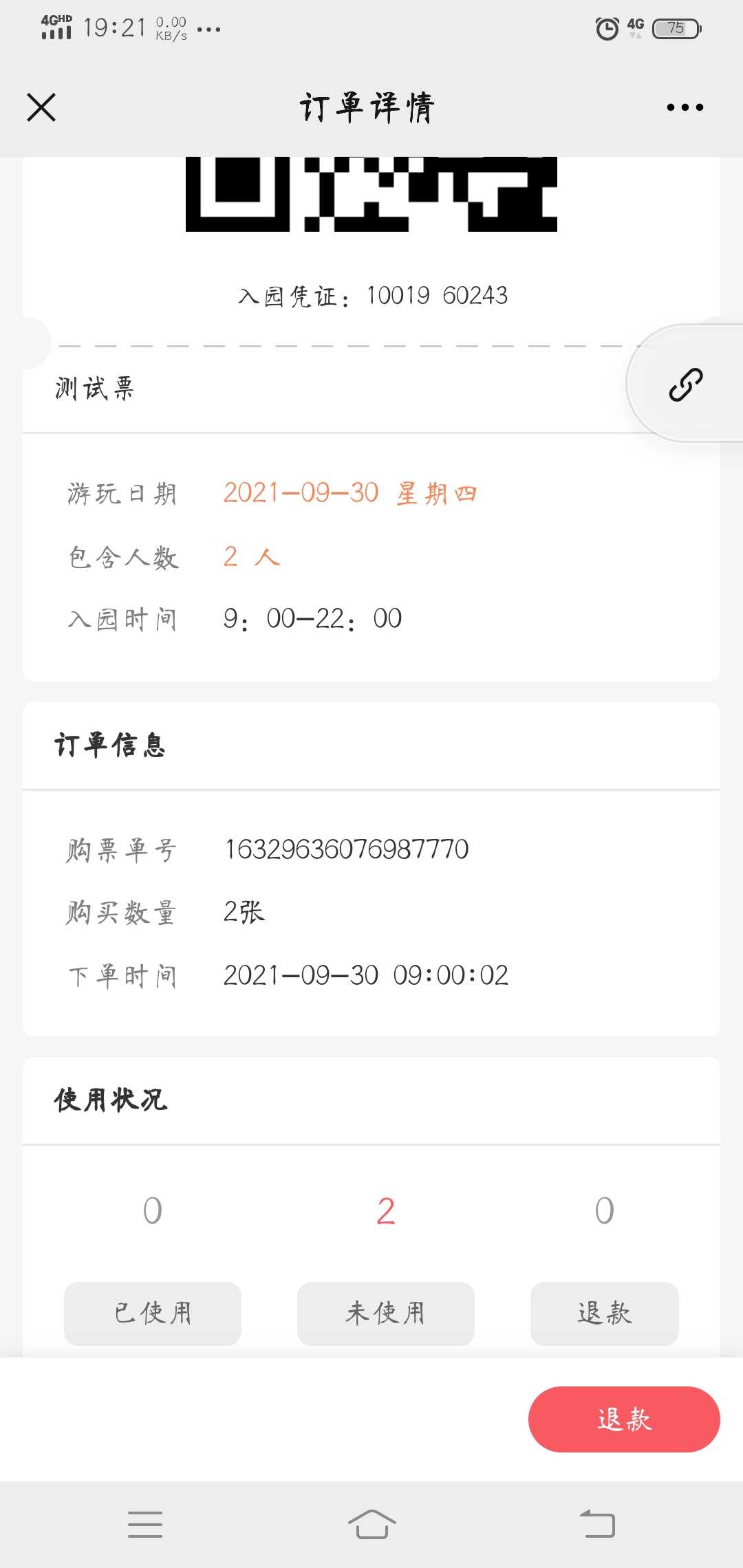Tap the floating link icon button
743x1568 pixels.
coord(686,384)
